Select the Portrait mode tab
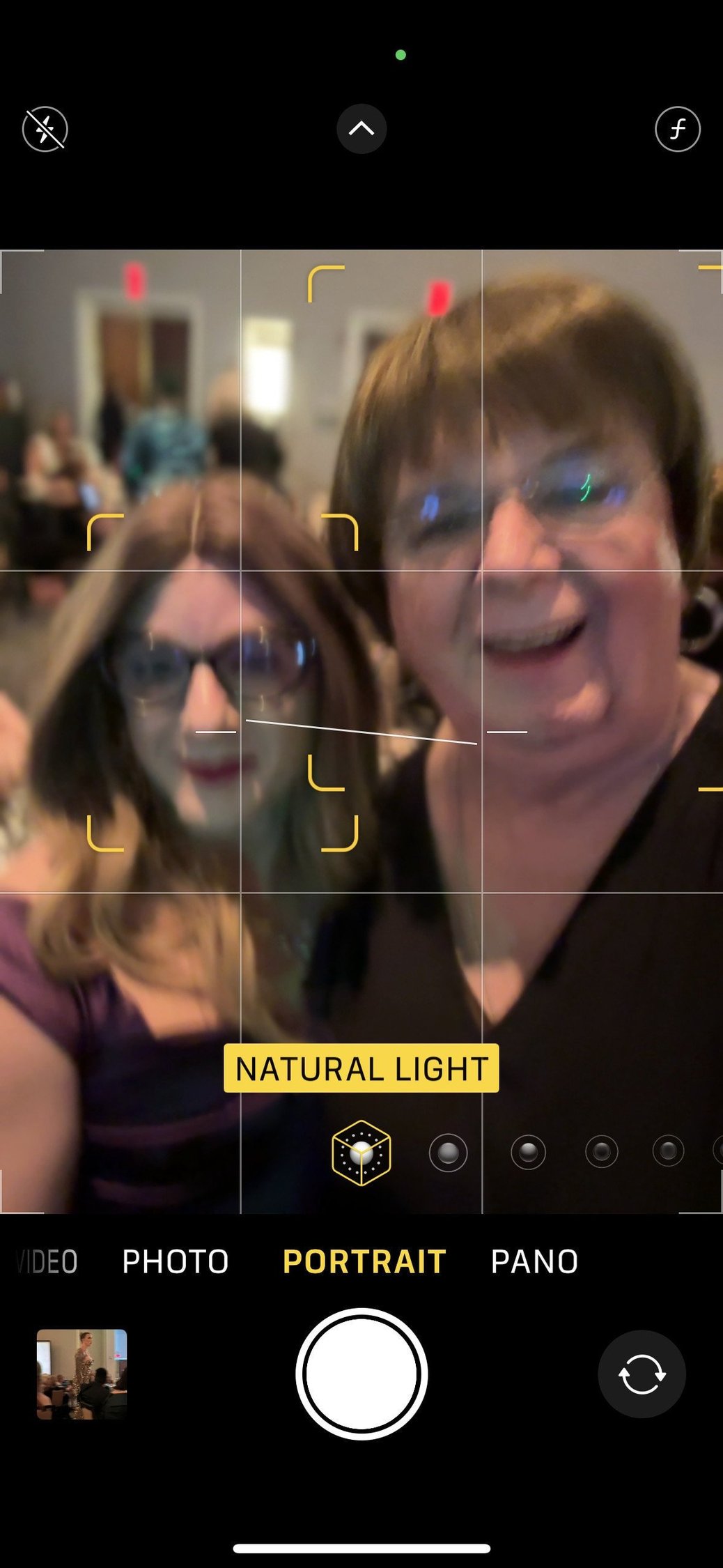This screenshot has height=1568, width=723. (x=364, y=1261)
